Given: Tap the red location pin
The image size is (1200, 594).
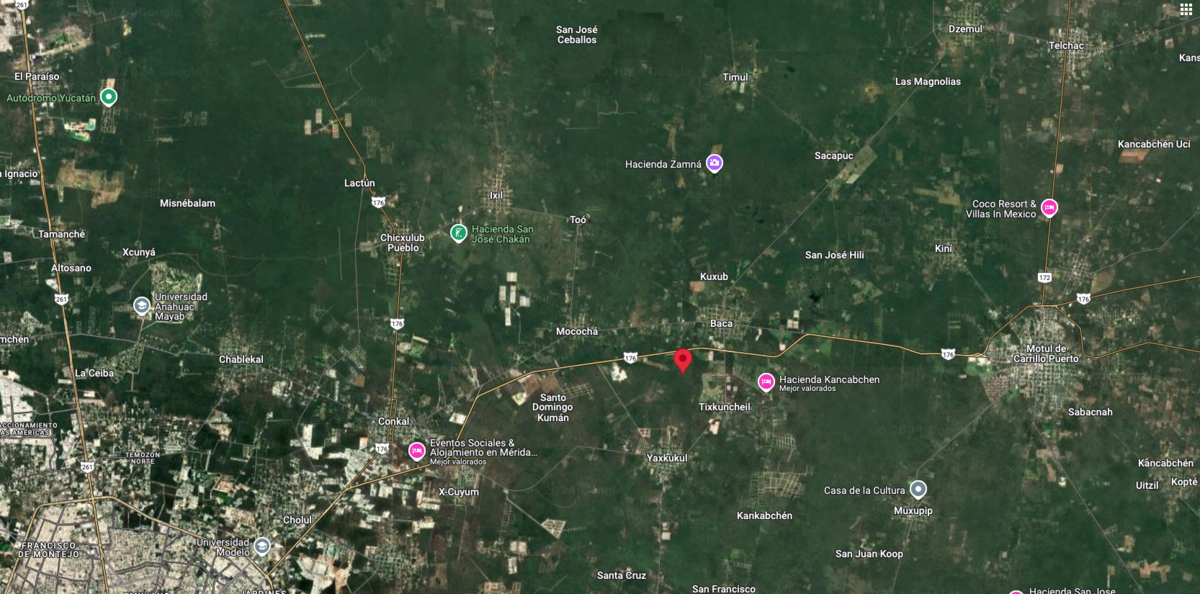Looking at the screenshot, I should pos(683,360).
